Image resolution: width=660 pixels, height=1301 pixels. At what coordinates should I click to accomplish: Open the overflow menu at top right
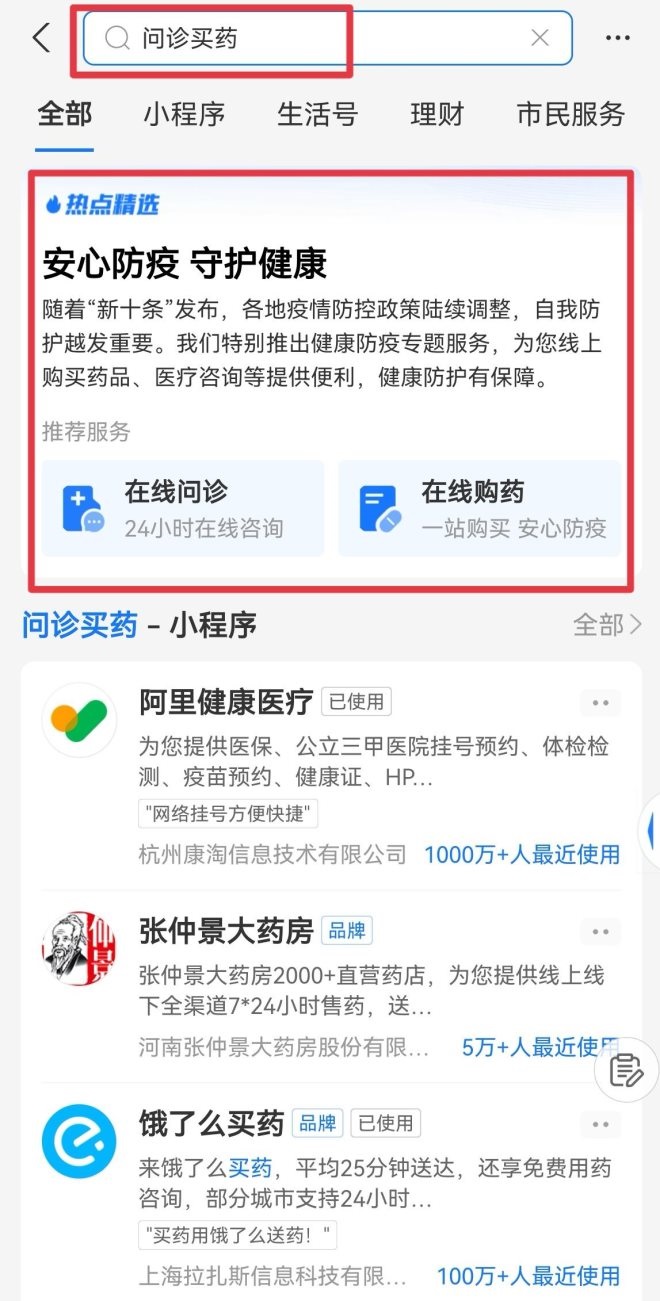[618, 39]
